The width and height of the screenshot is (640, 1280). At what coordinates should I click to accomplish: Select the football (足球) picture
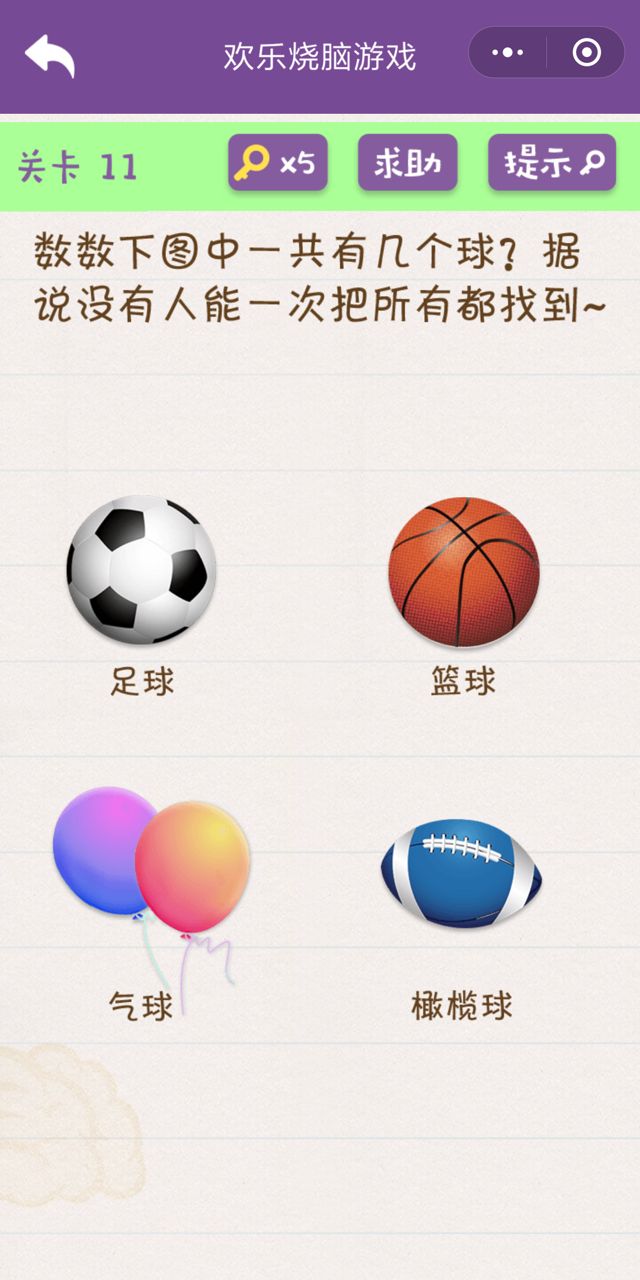pyautogui.click(x=141, y=570)
